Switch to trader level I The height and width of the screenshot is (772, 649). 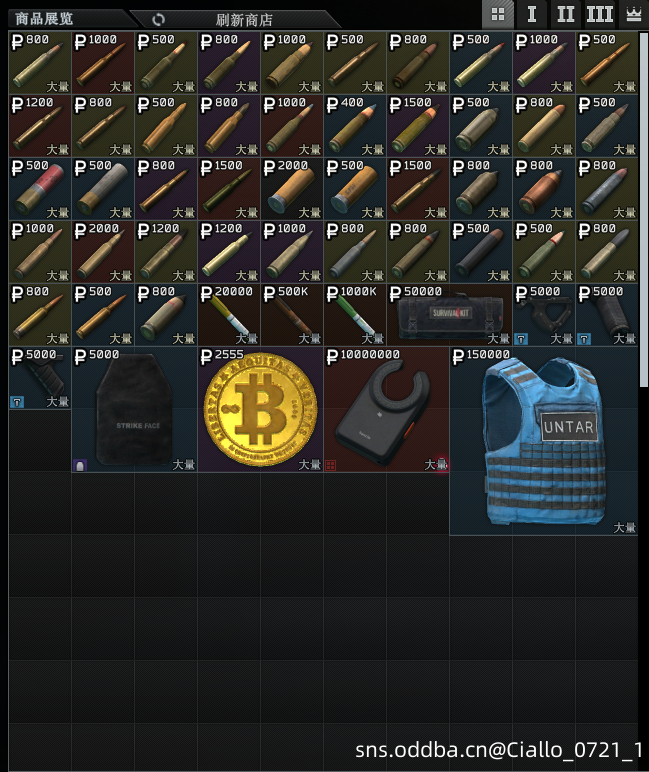click(x=532, y=14)
